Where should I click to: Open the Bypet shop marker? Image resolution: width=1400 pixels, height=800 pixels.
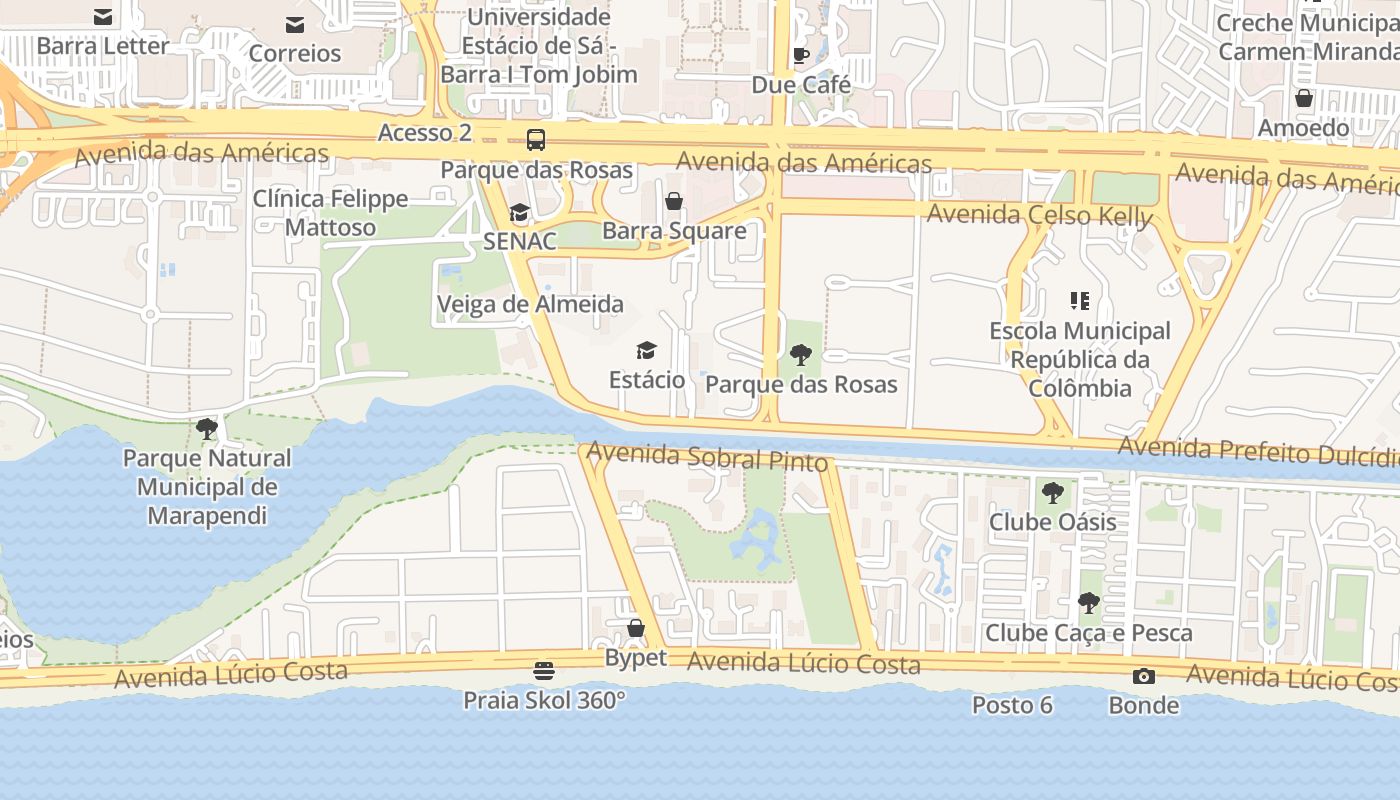(x=636, y=628)
